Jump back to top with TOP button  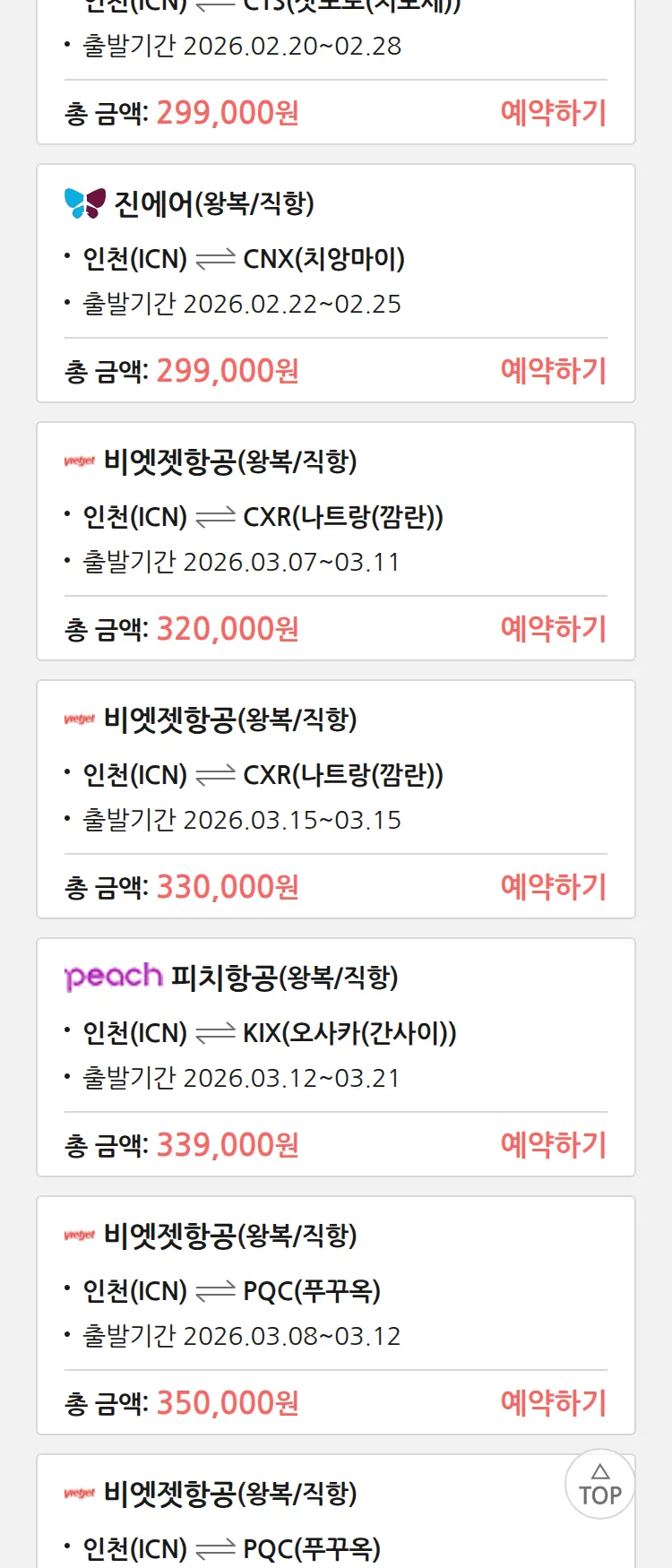599,1484
